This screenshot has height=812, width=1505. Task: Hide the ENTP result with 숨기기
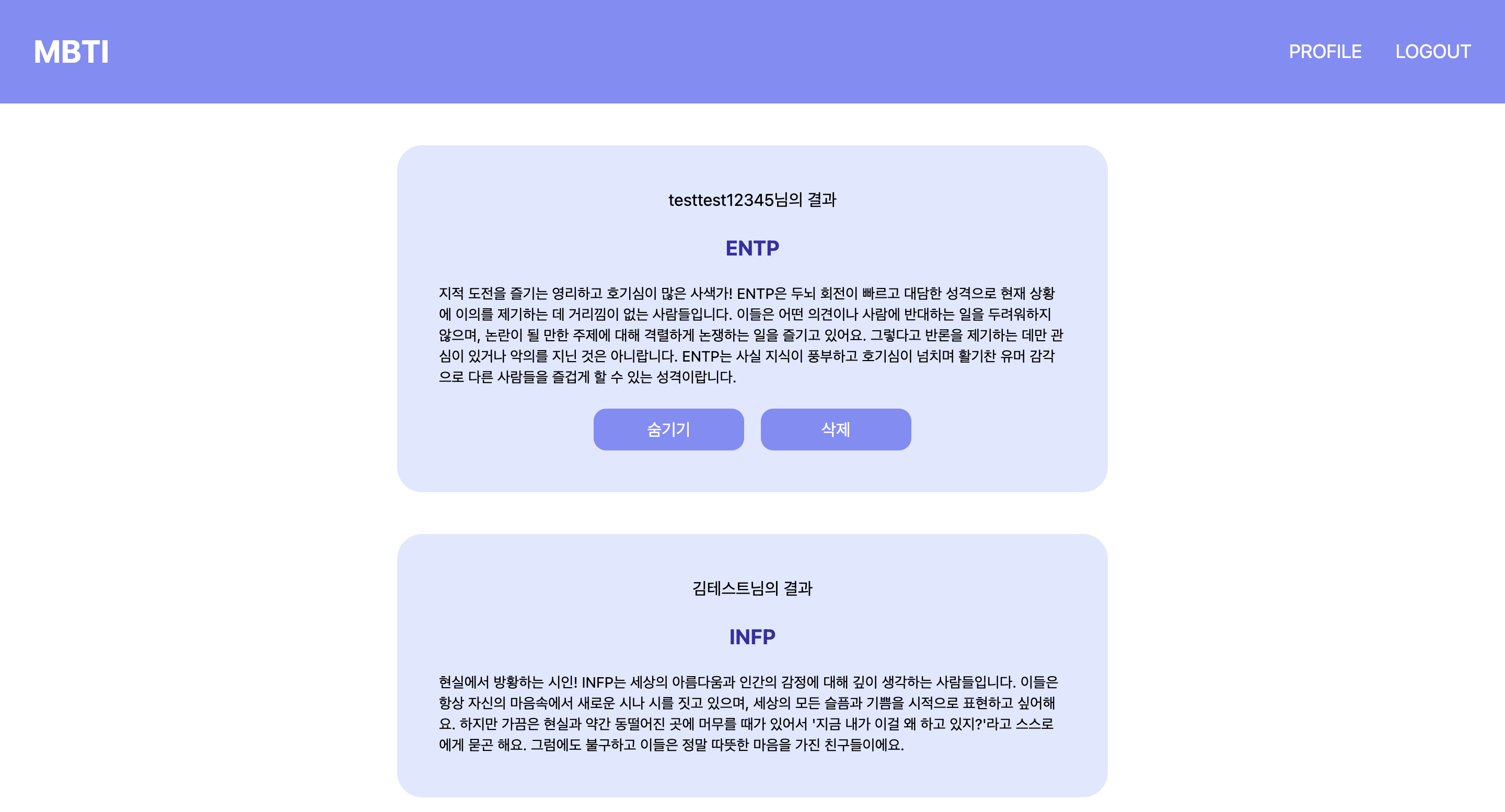(668, 430)
